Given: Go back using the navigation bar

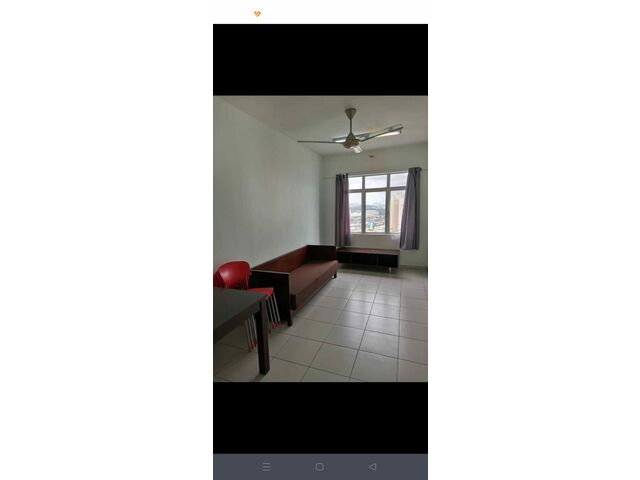Looking at the screenshot, I should [373, 466].
